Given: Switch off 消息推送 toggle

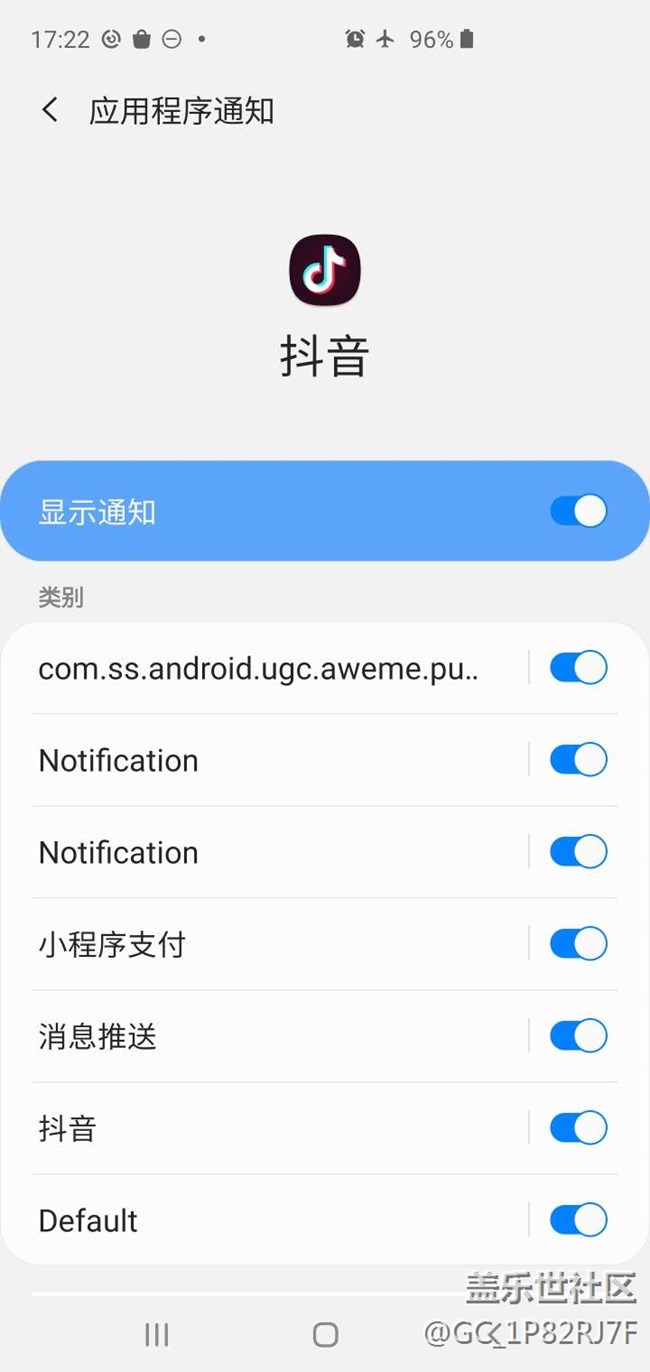Looking at the screenshot, I should click(x=578, y=1036).
